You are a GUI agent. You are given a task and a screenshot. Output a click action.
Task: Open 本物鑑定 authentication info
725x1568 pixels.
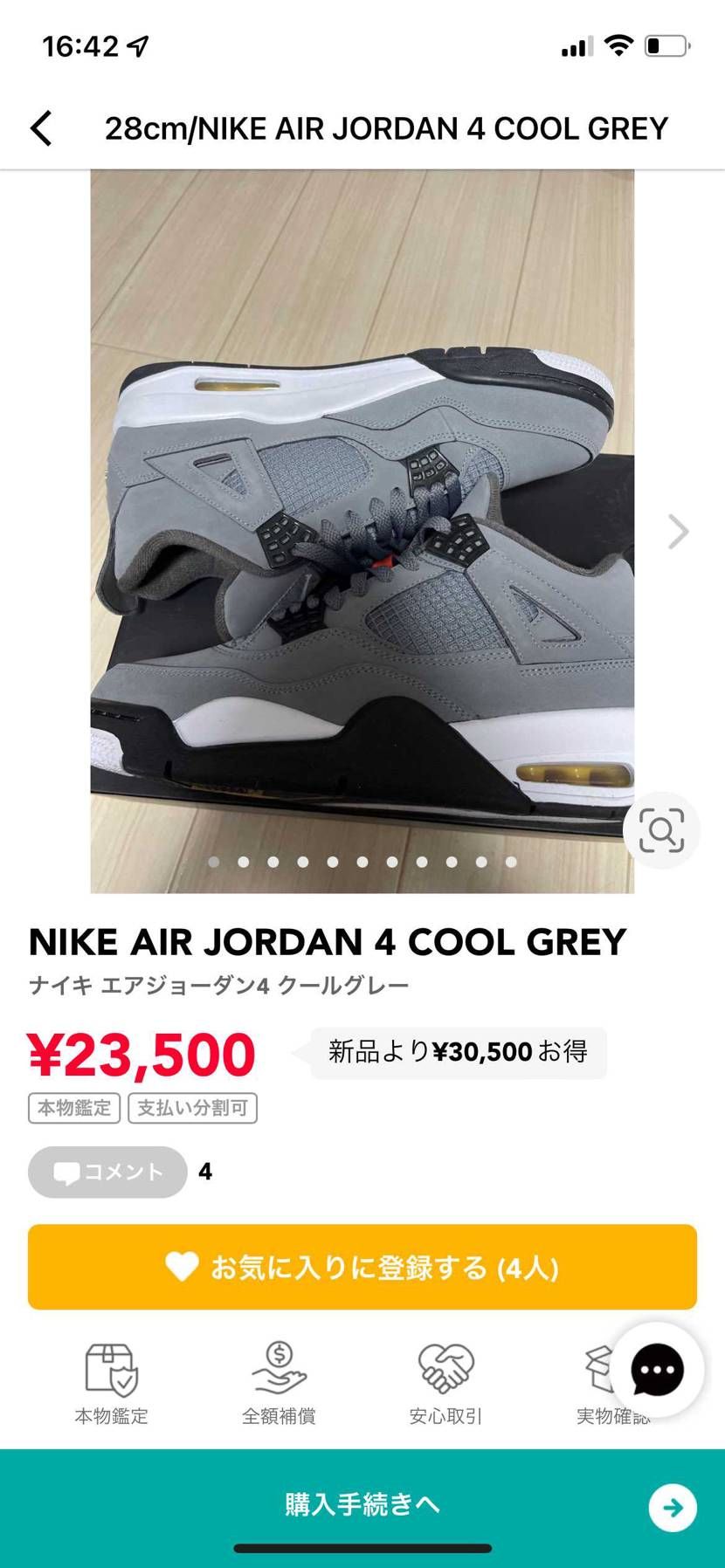pyautogui.click(x=111, y=1384)
